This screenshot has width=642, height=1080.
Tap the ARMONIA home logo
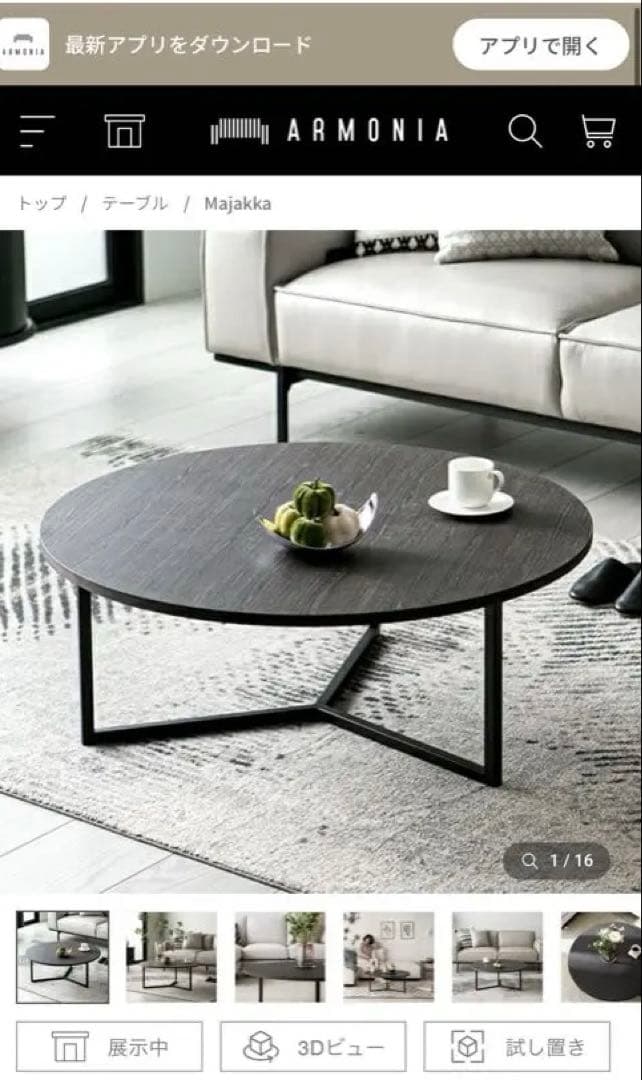click(330, 131)
